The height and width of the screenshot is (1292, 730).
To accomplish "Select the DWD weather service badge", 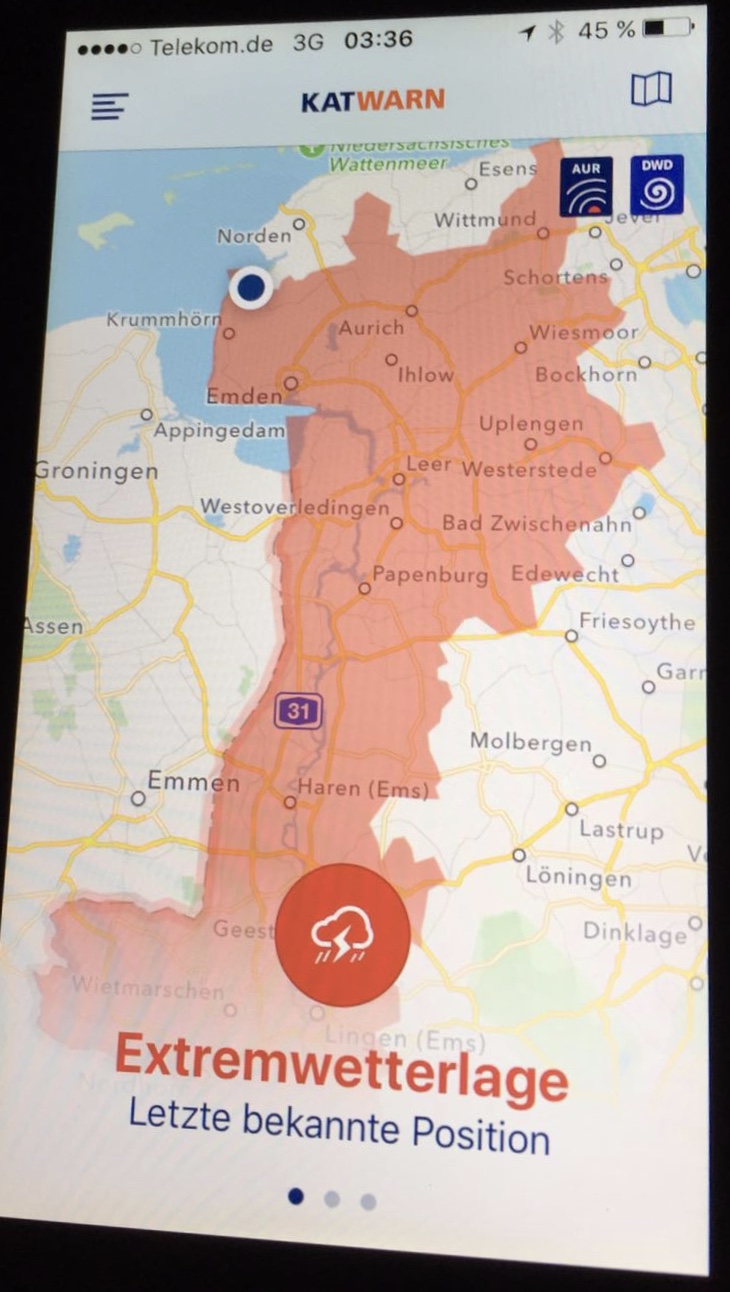I will pyautogui.click(x=657, y=184).
